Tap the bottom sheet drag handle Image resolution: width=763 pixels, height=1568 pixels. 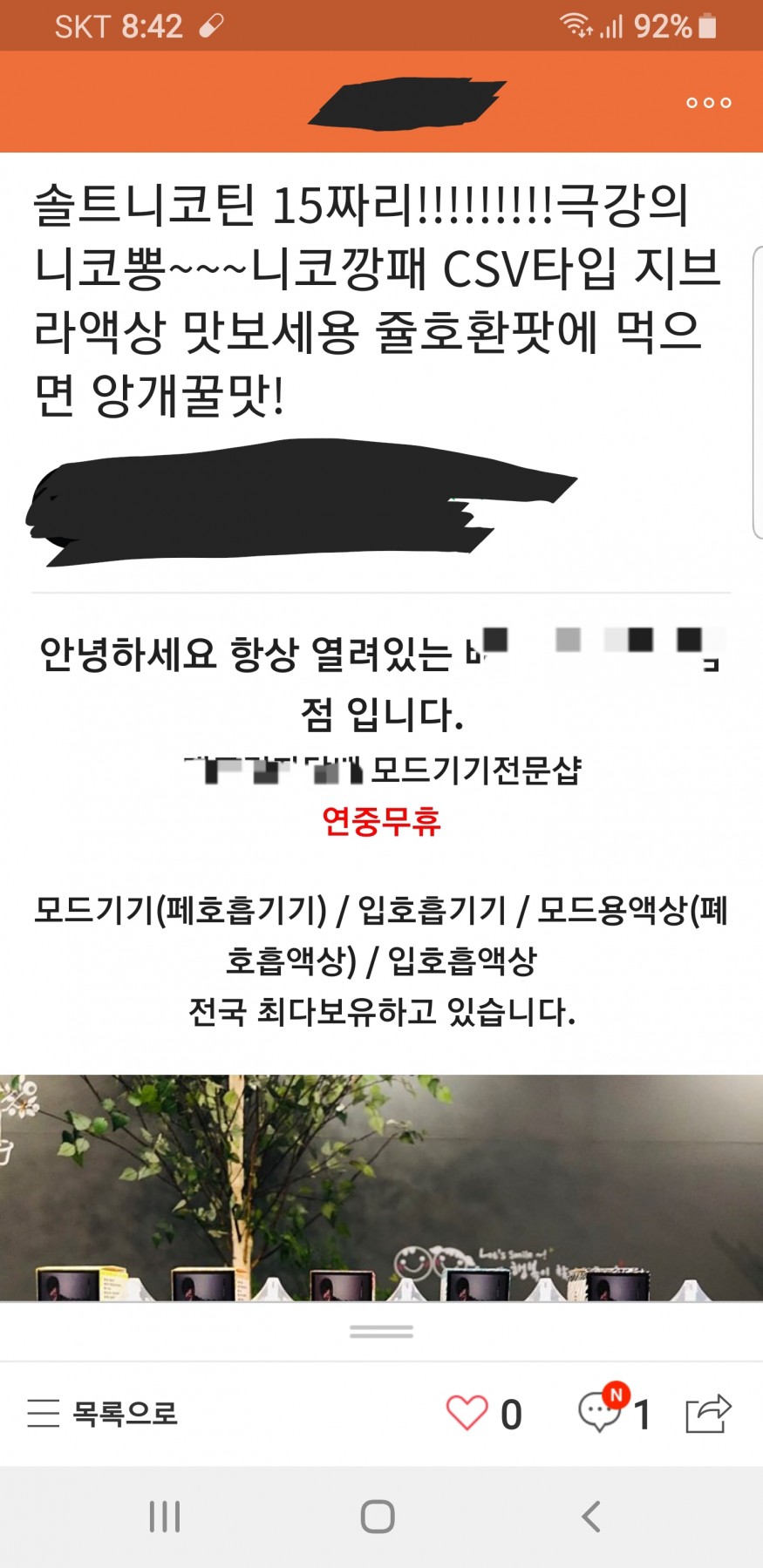(381, 1331)
